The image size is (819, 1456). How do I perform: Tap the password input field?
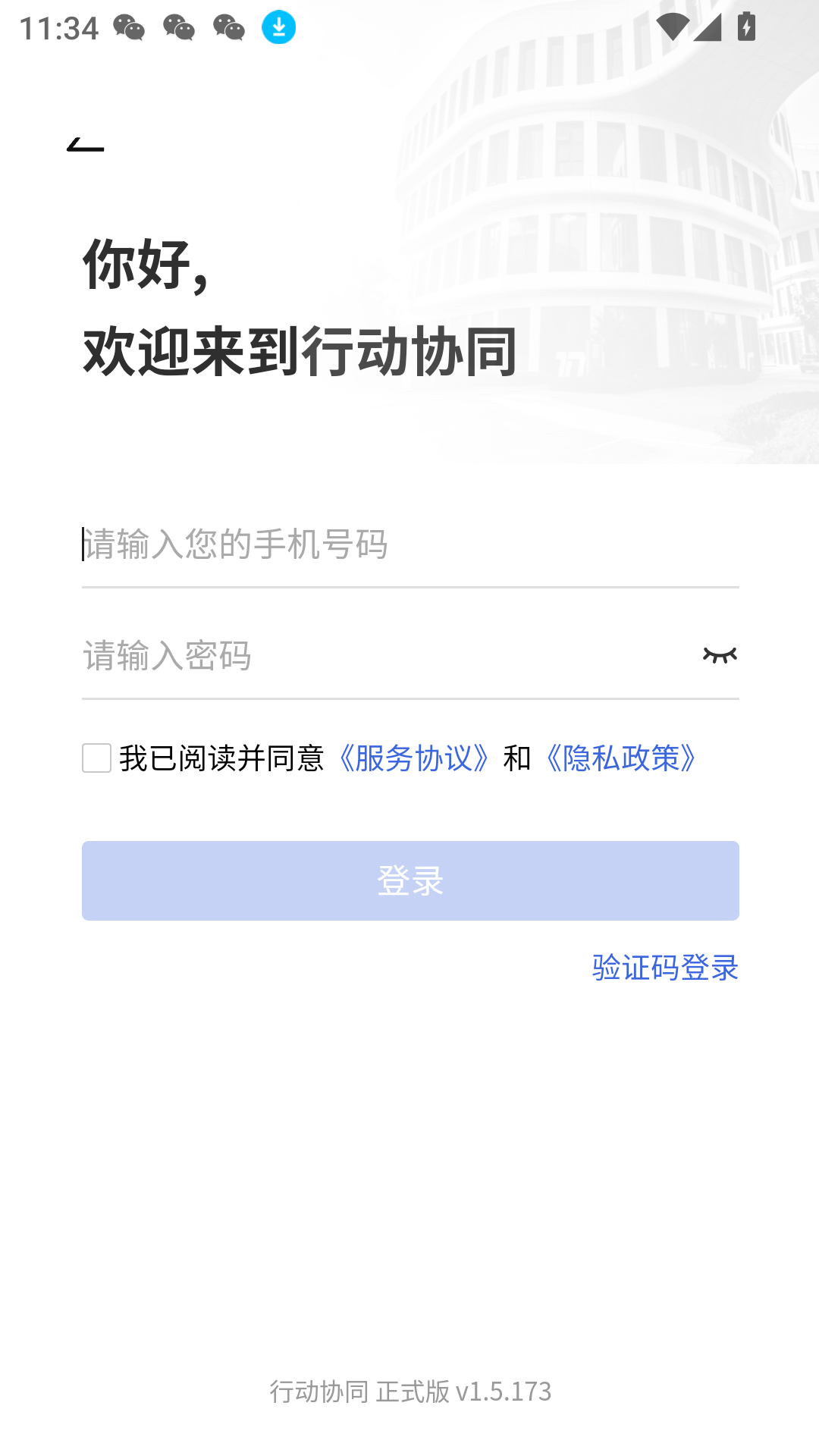(379, 656)
